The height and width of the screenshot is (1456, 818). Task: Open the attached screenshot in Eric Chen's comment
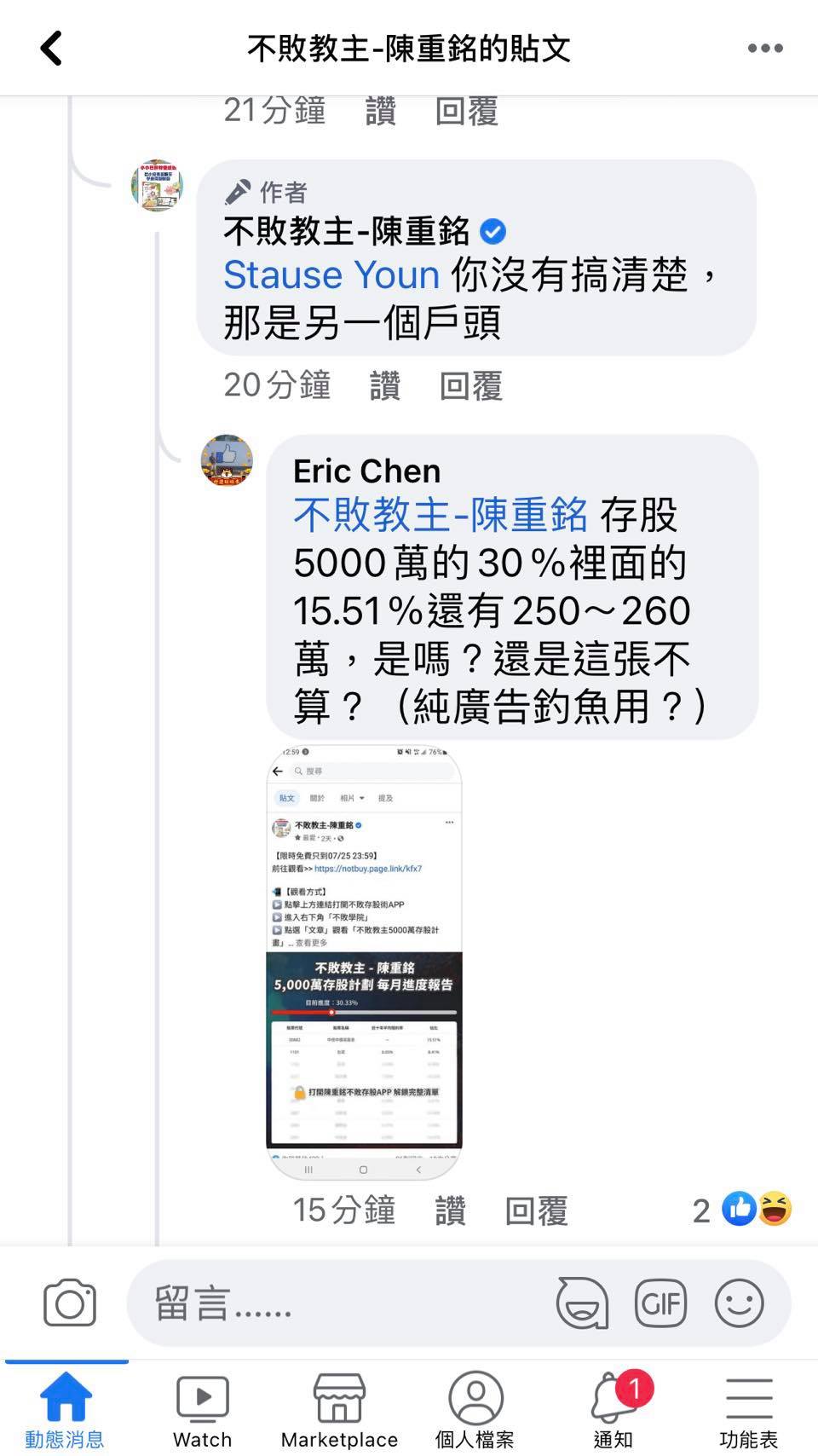tap(365, 962)
